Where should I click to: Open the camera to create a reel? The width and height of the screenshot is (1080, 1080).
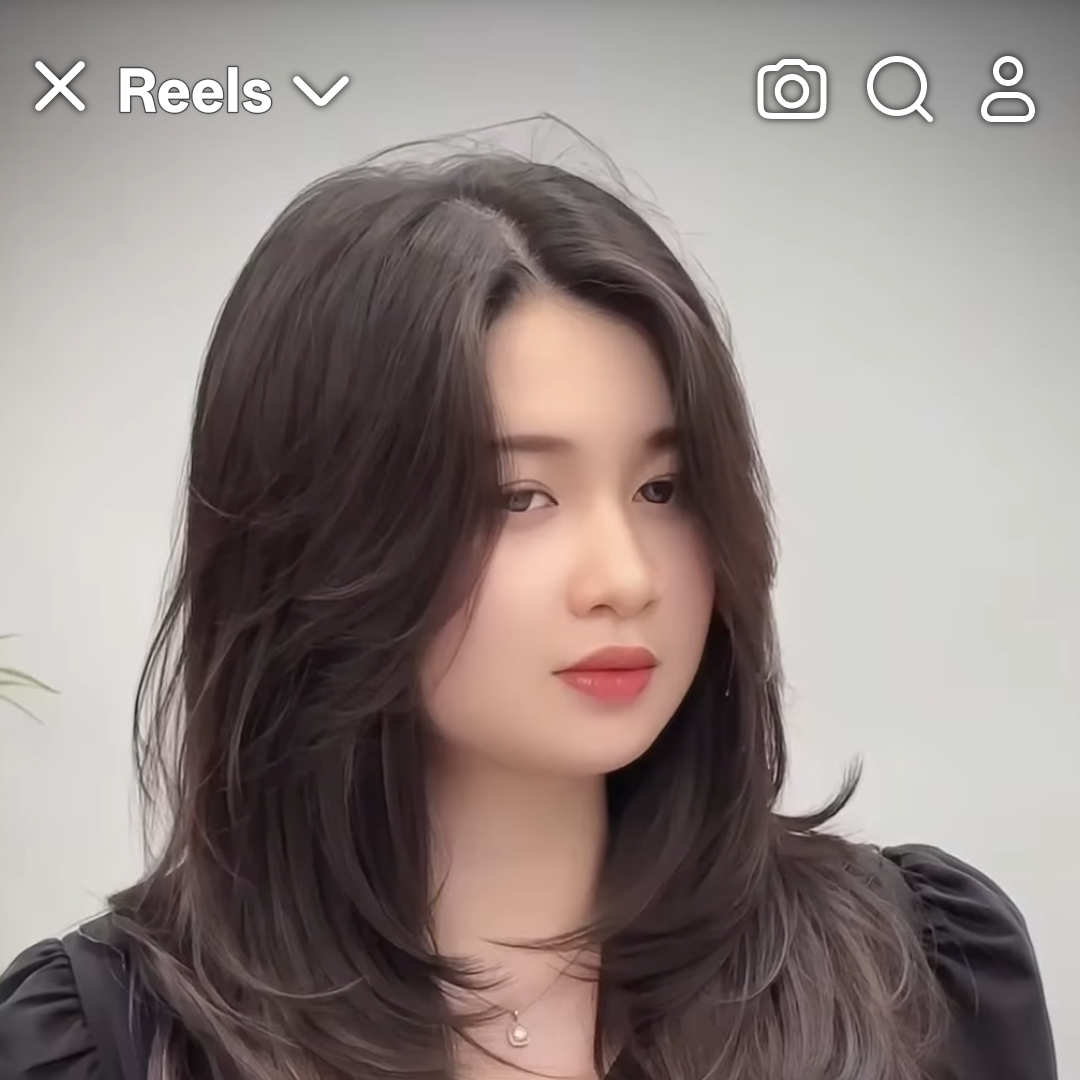coord(792,90)
